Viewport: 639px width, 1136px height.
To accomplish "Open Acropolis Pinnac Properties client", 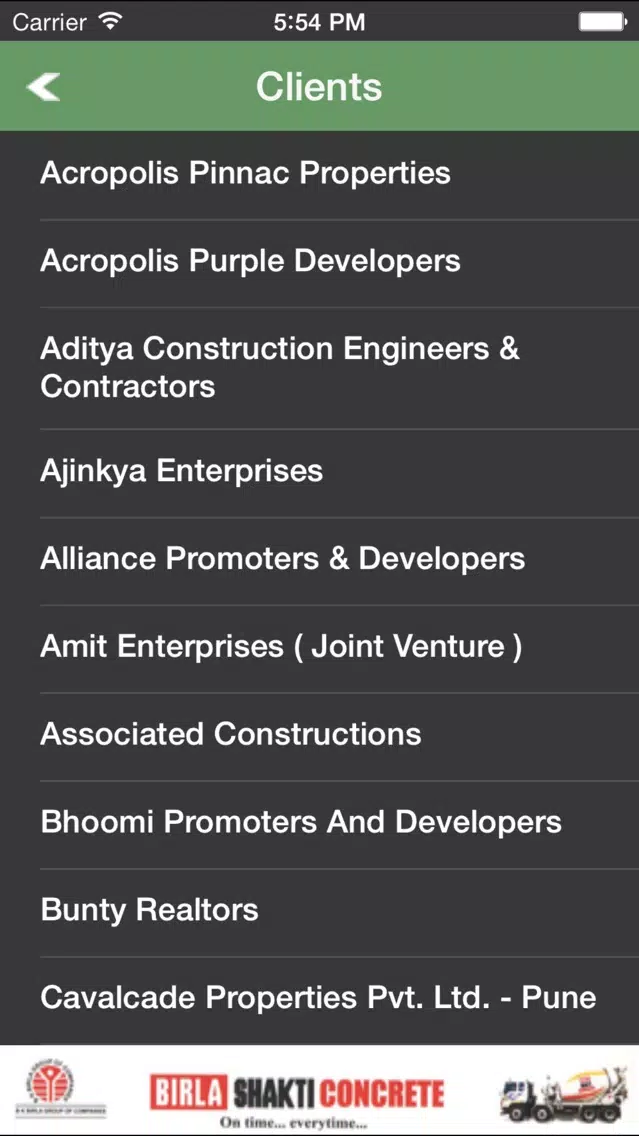I will click(320, 175).
